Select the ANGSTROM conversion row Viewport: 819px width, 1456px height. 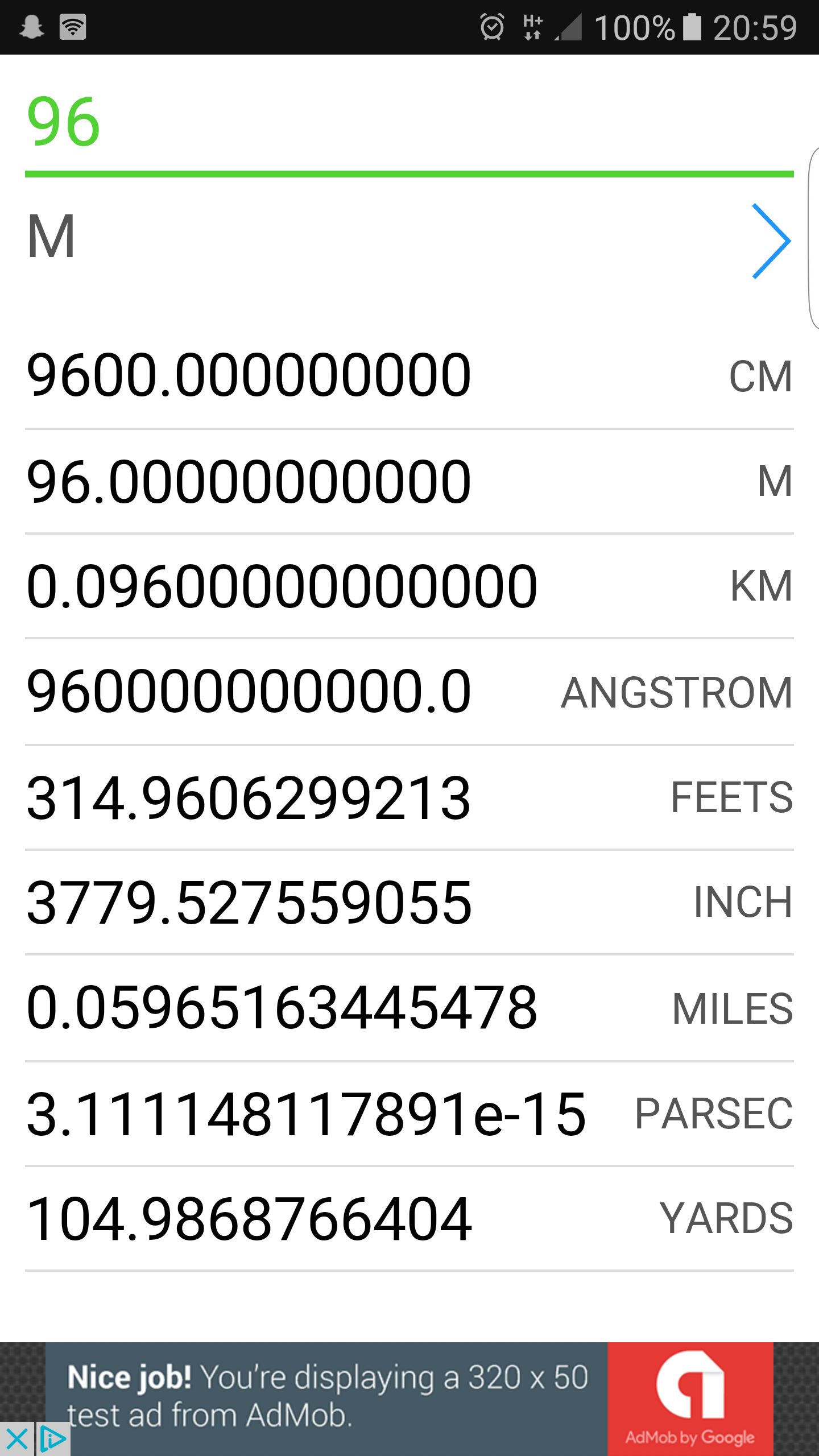[x=409, y=692]
